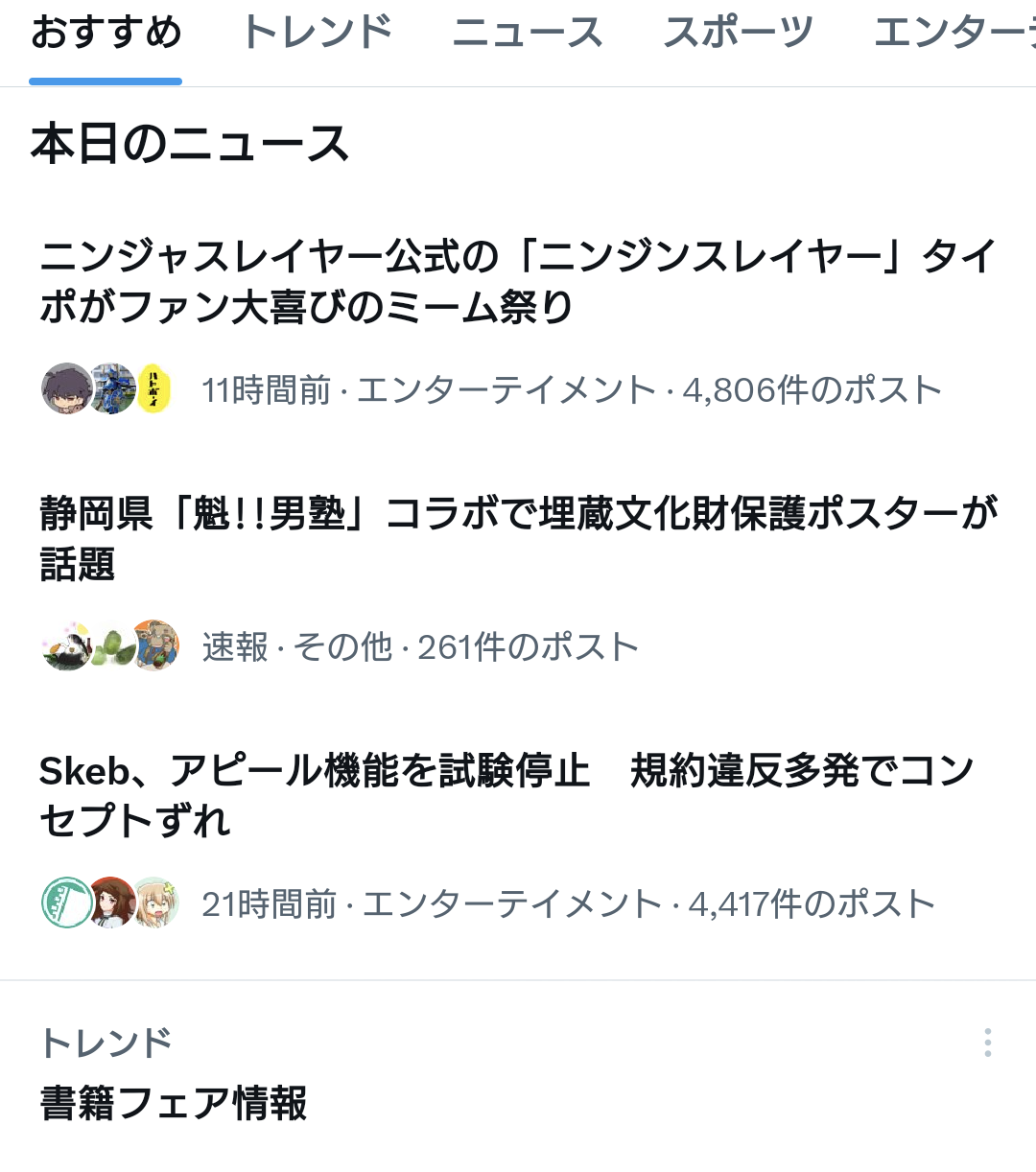Select the スポーツ tab
This screenshot has height=1172, width=1036.
pyautogui.click(x=738, y=34)
